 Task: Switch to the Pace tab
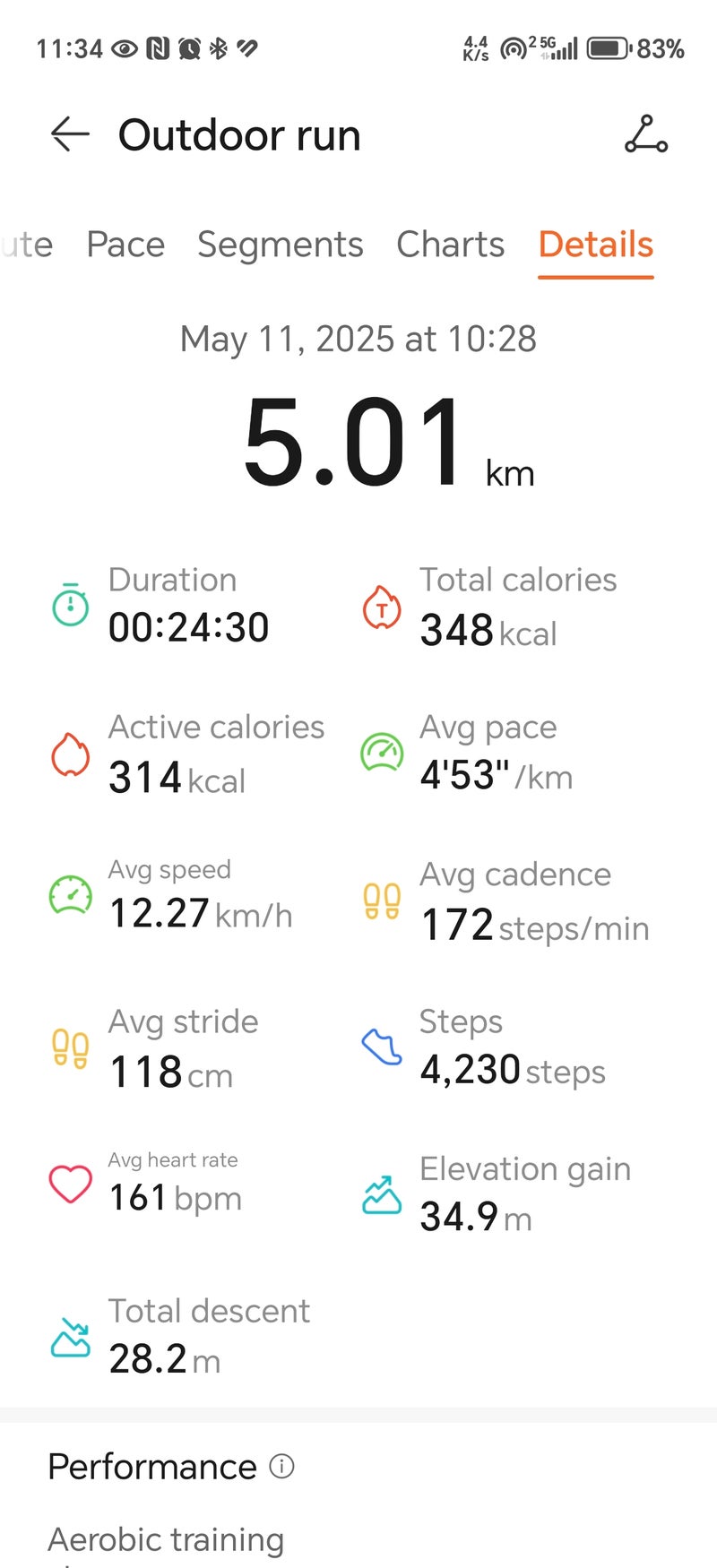[125, 245]
